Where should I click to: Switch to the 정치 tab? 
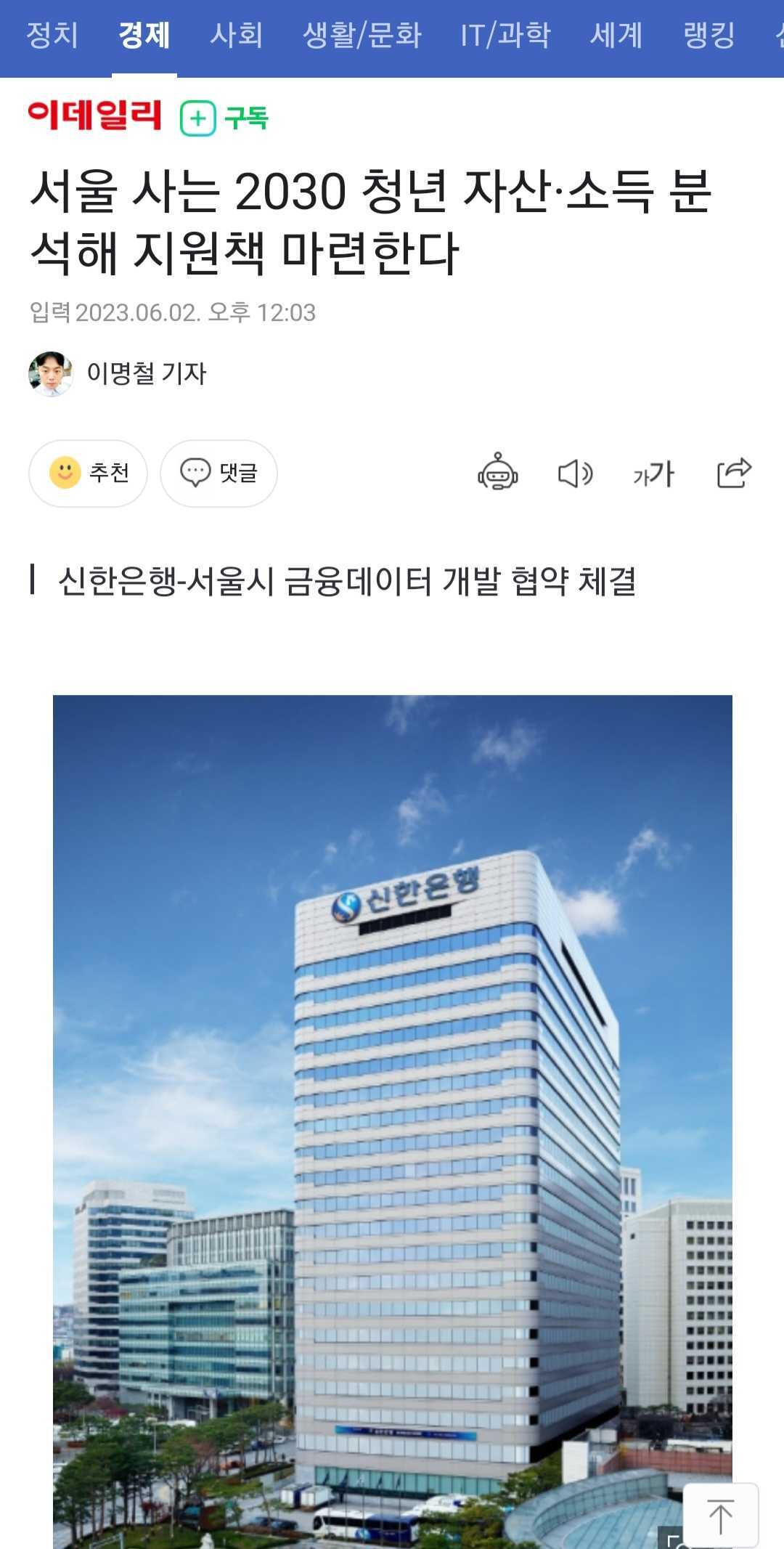(x=52, y=35)
